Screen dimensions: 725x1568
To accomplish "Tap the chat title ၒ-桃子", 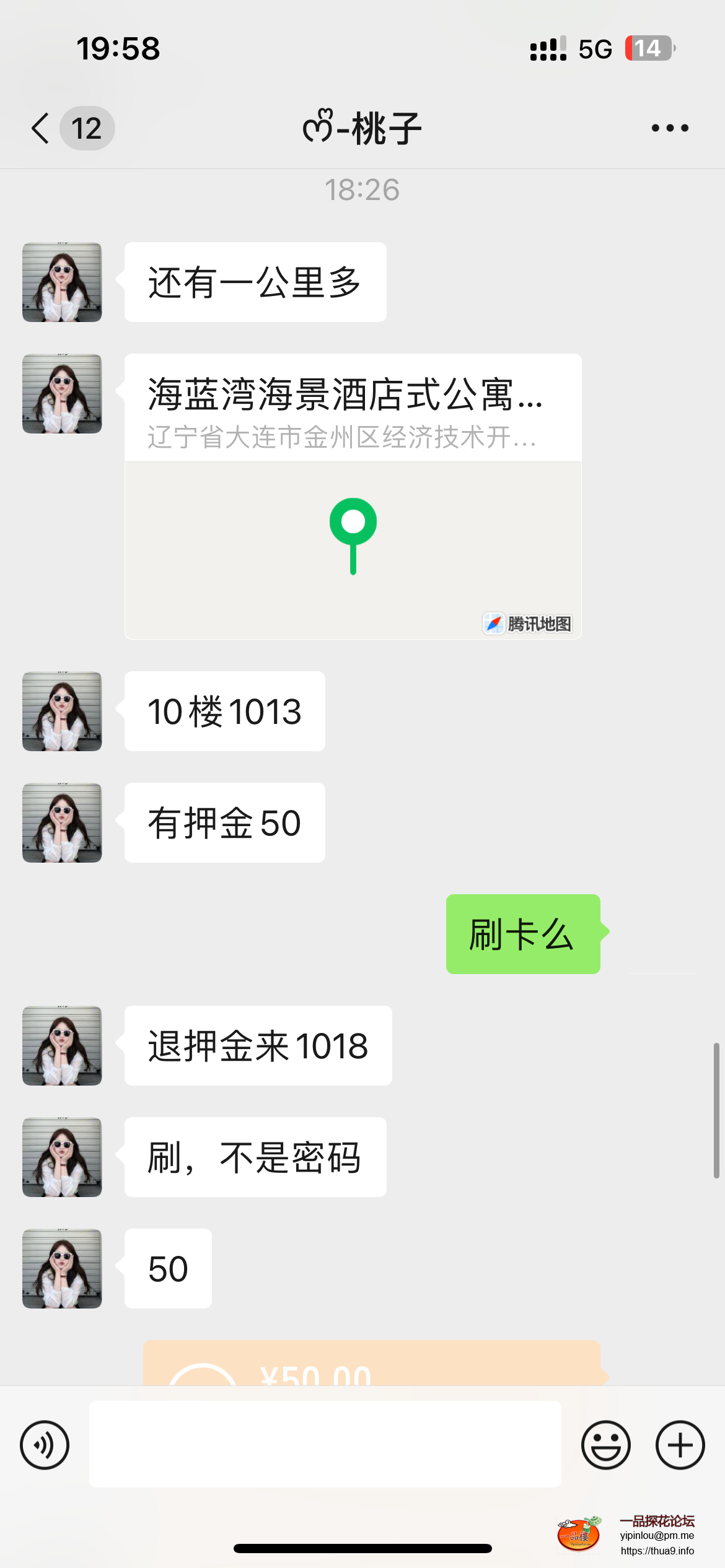I will pos(362,127).
